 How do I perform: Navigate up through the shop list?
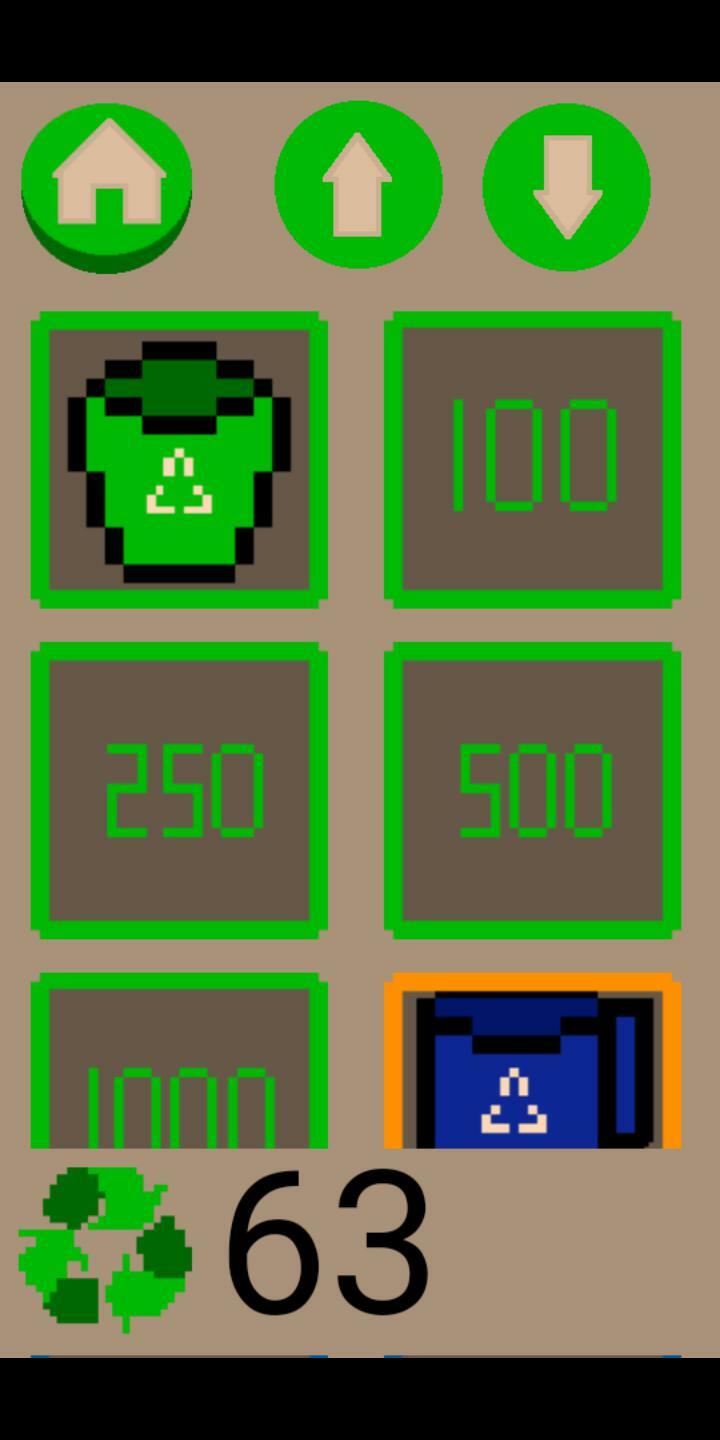[x=360, y=185]
